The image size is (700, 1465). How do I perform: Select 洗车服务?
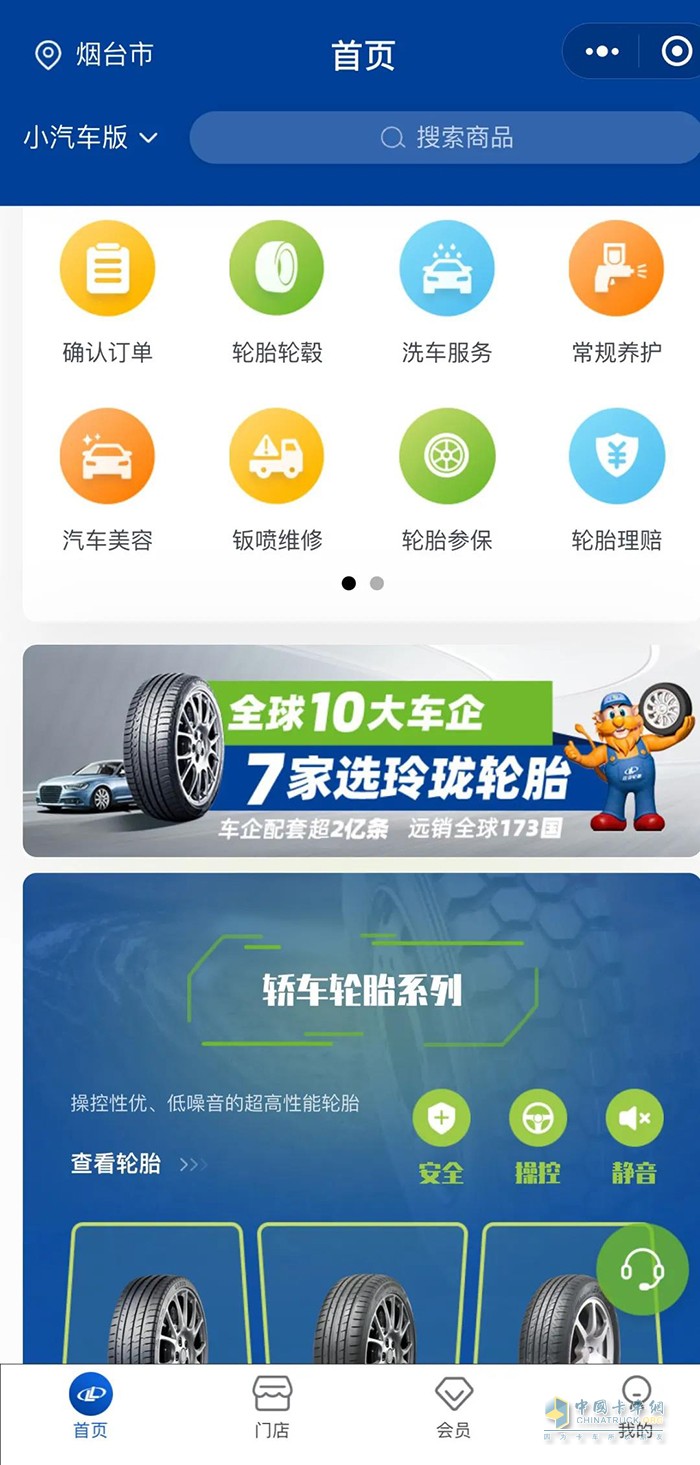click(x=447, y=290)
